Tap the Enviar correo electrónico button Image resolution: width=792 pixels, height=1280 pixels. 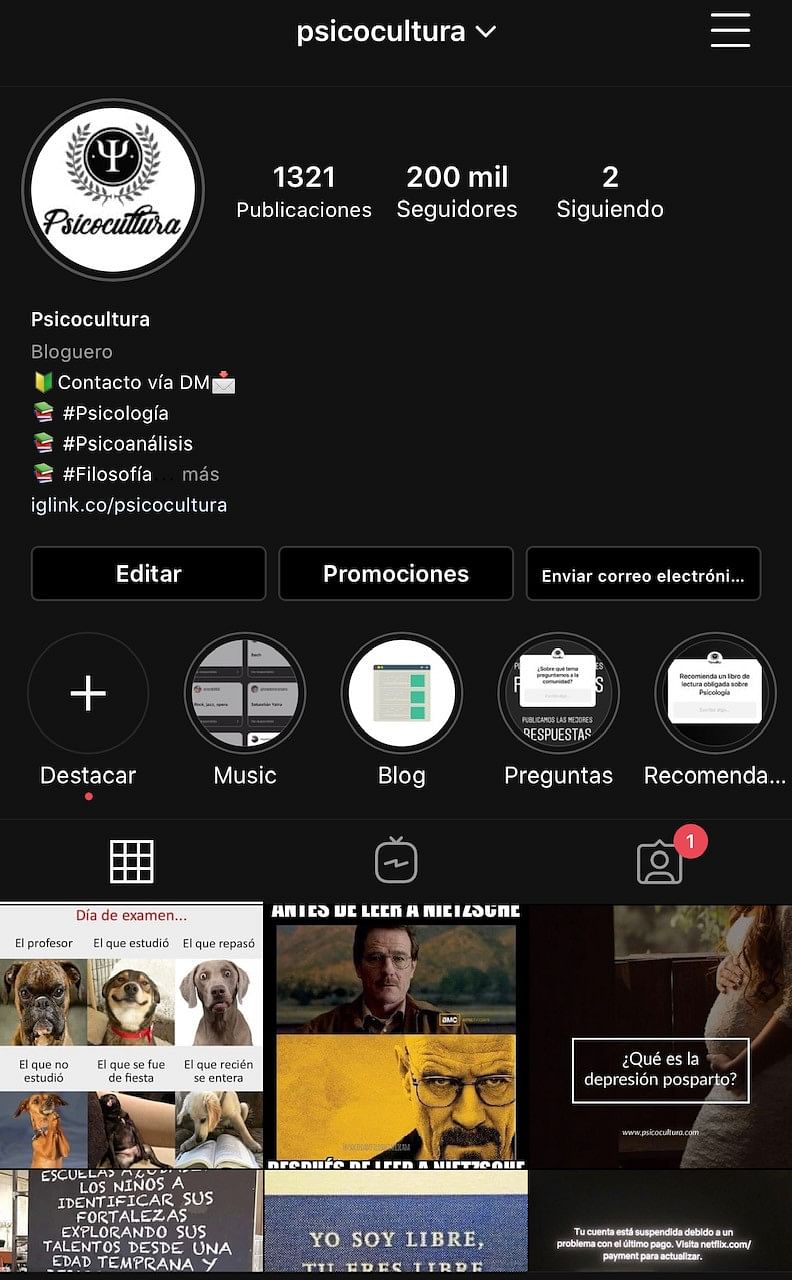click(643, 573)
